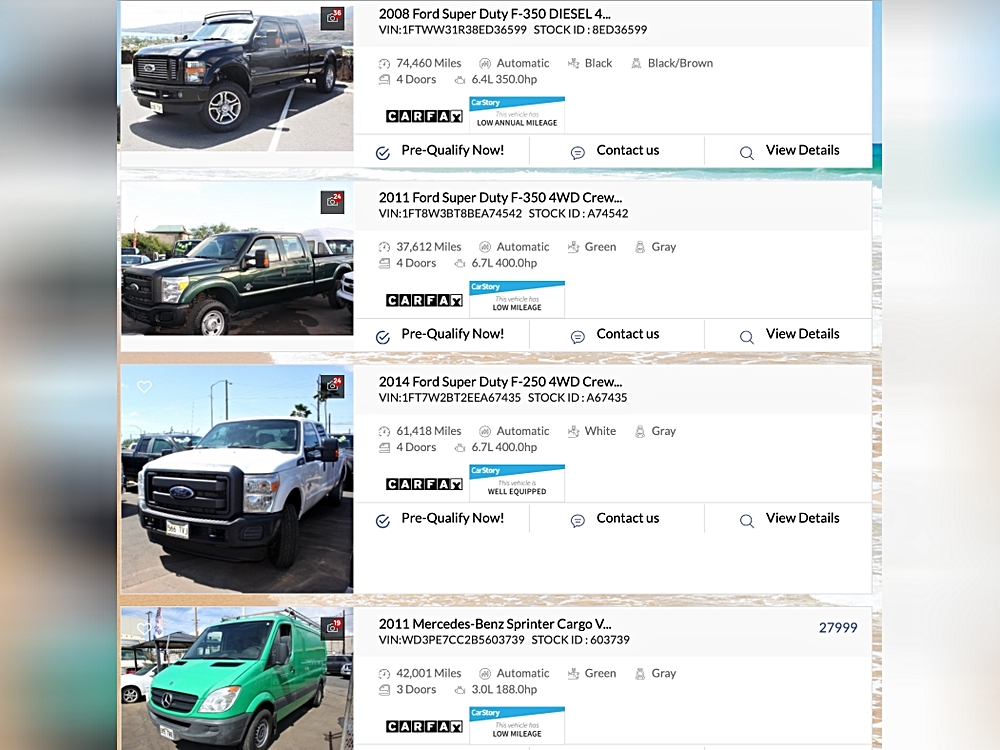Open the 2008 Ford Super Duty F-350 listing title
1000x750 pixels.
coord(494,14)
